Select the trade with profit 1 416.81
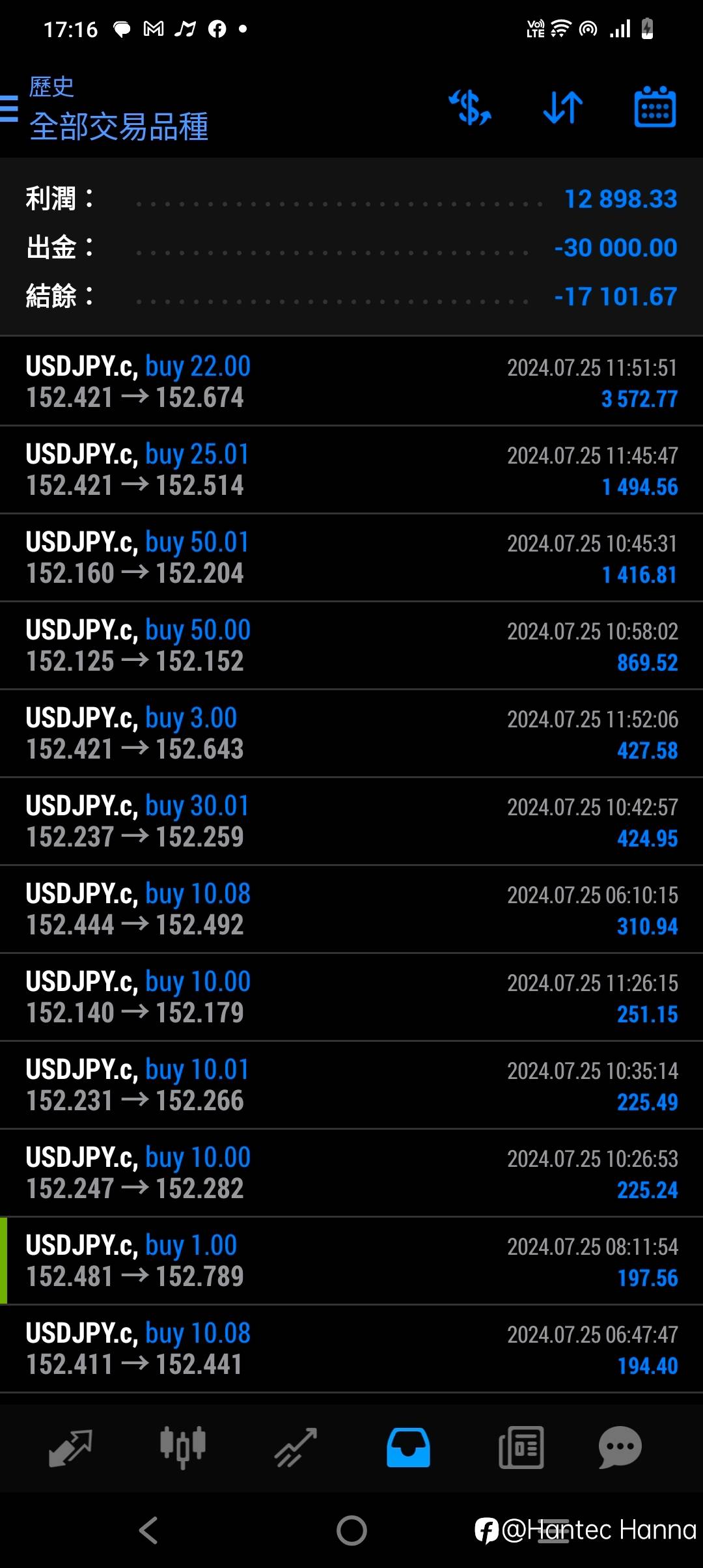 351,557
